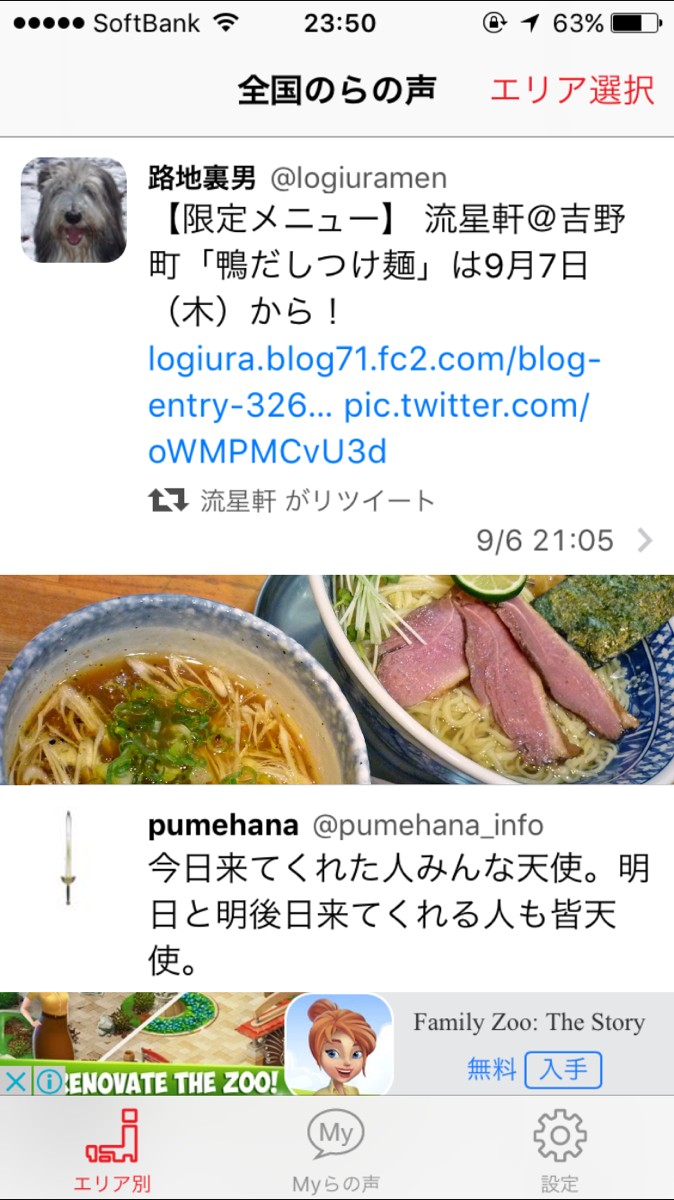Close the Family Zoo ad
Image resolution: width=674 pixels, height=1200 pixels.
pyautogui.click(x=14, y=1081)
